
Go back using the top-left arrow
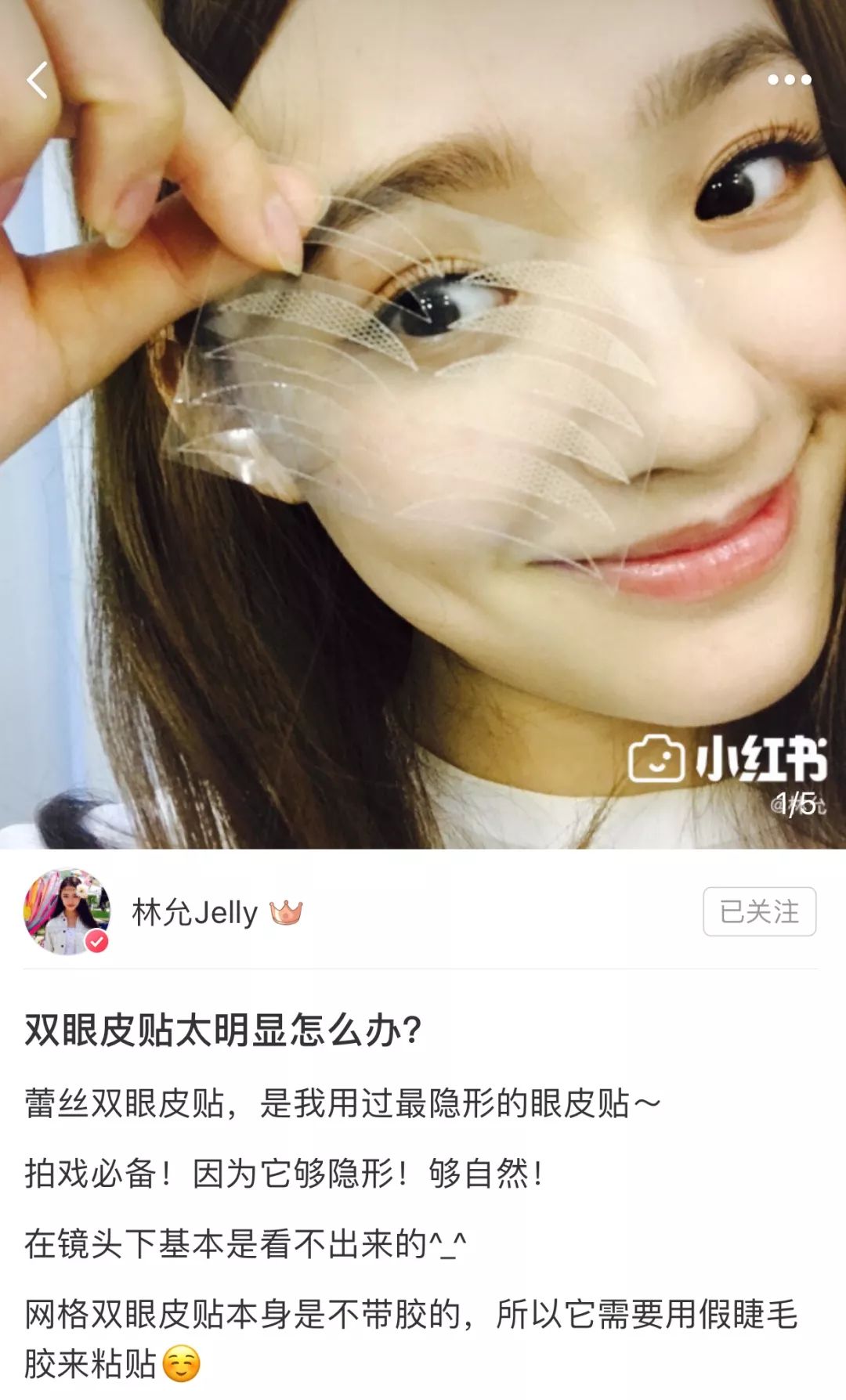pos(37,80)
